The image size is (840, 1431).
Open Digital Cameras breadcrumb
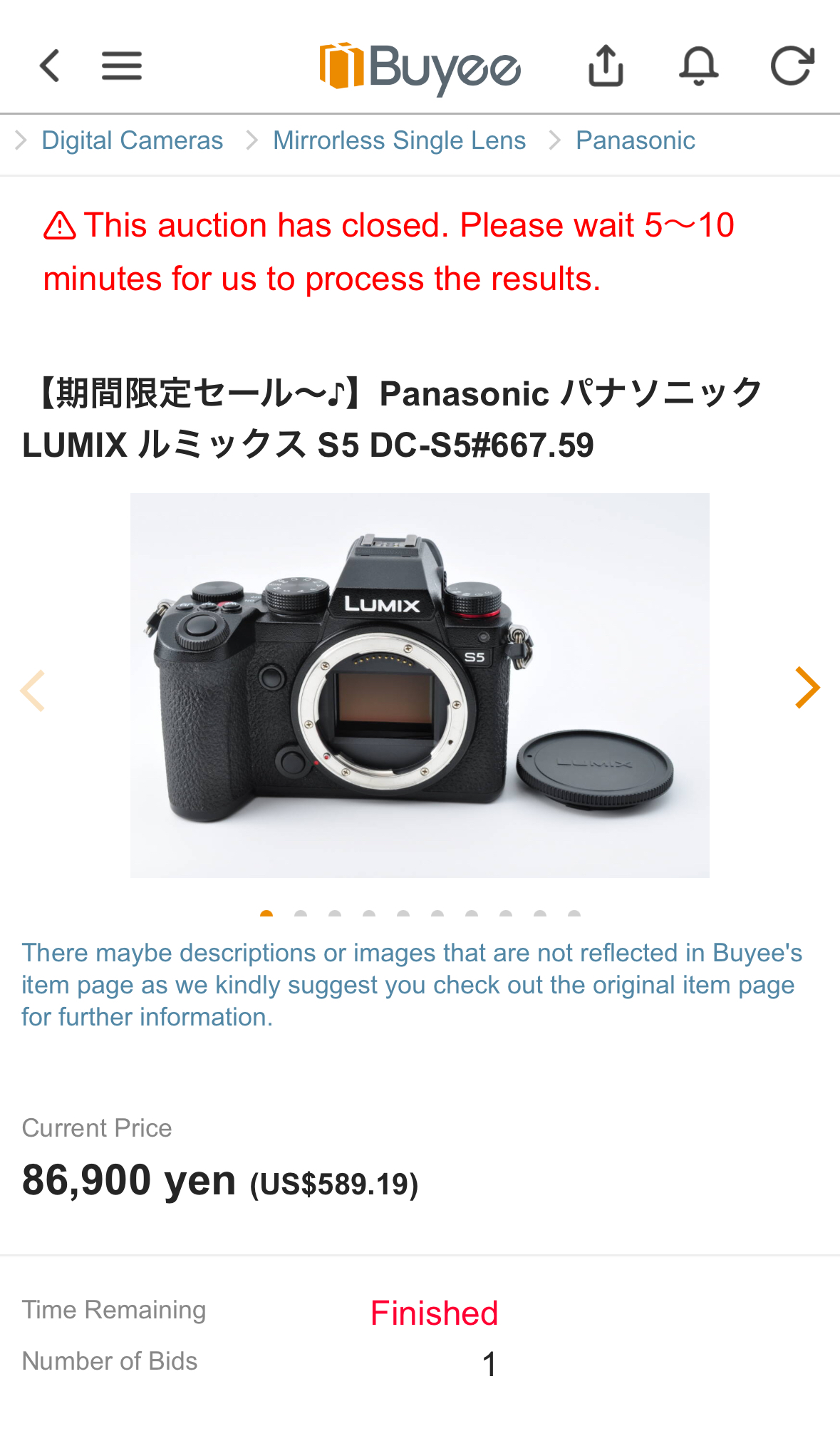pos(132,140)
